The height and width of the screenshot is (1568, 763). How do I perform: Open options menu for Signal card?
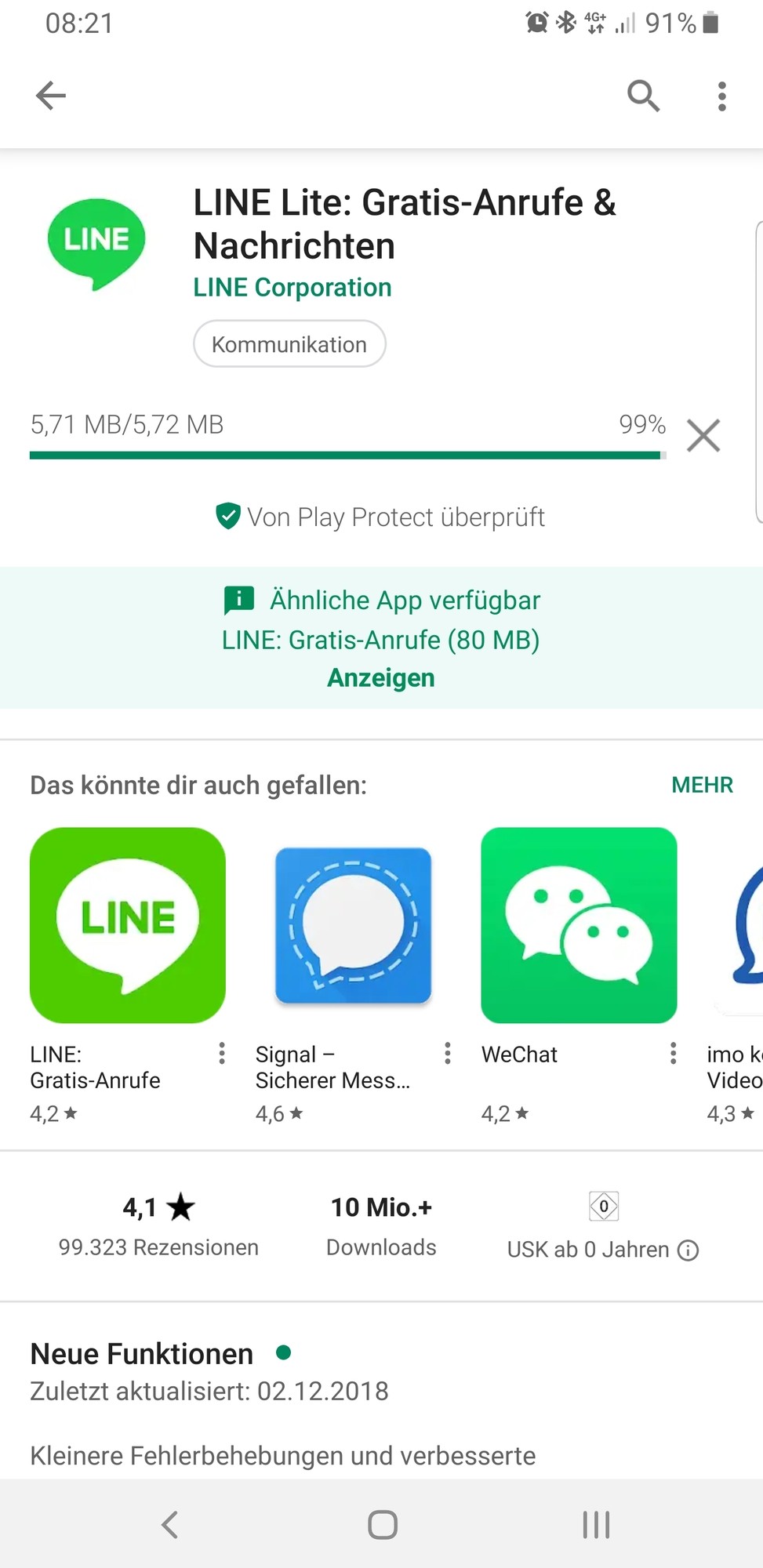[448, 1053]
